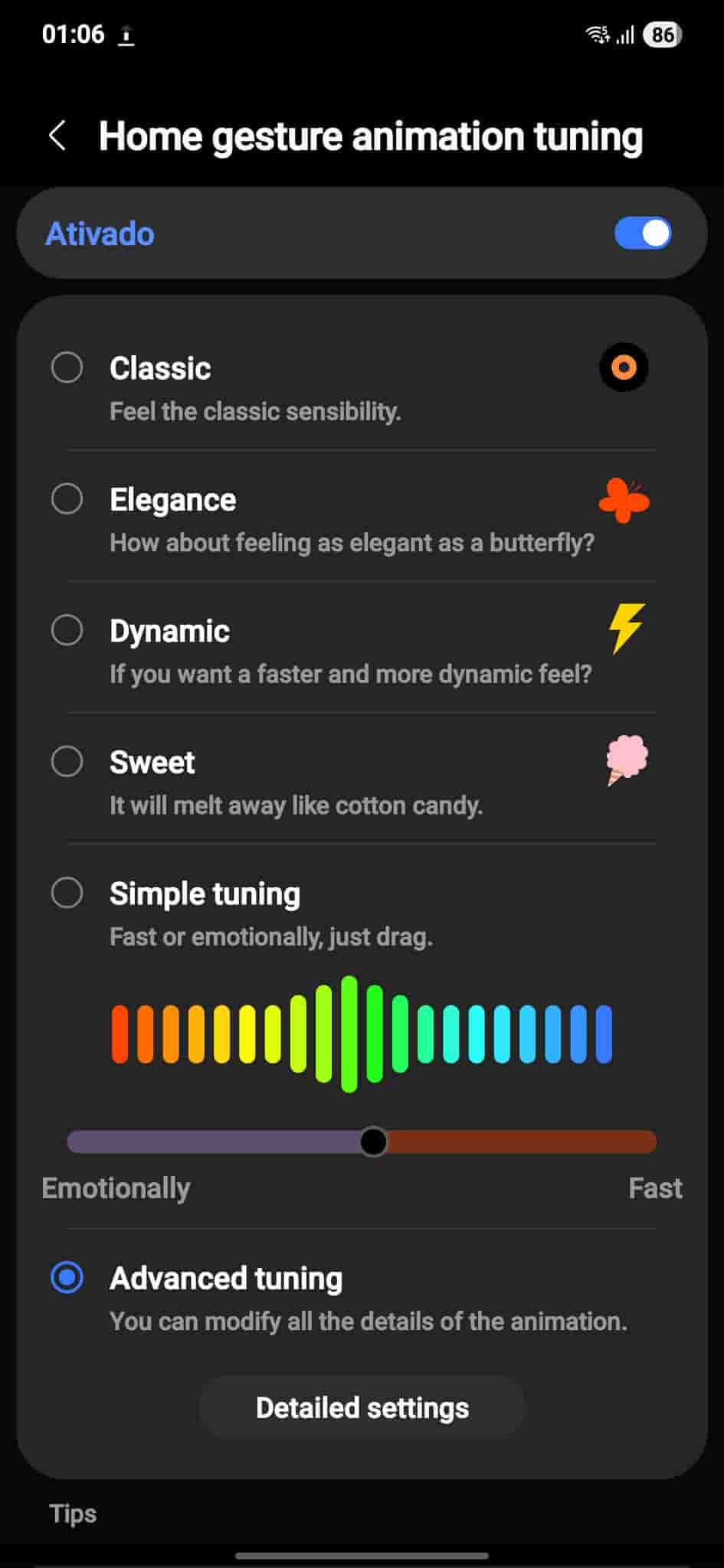Enable Simple tuning mode

[x=67, y=893]
